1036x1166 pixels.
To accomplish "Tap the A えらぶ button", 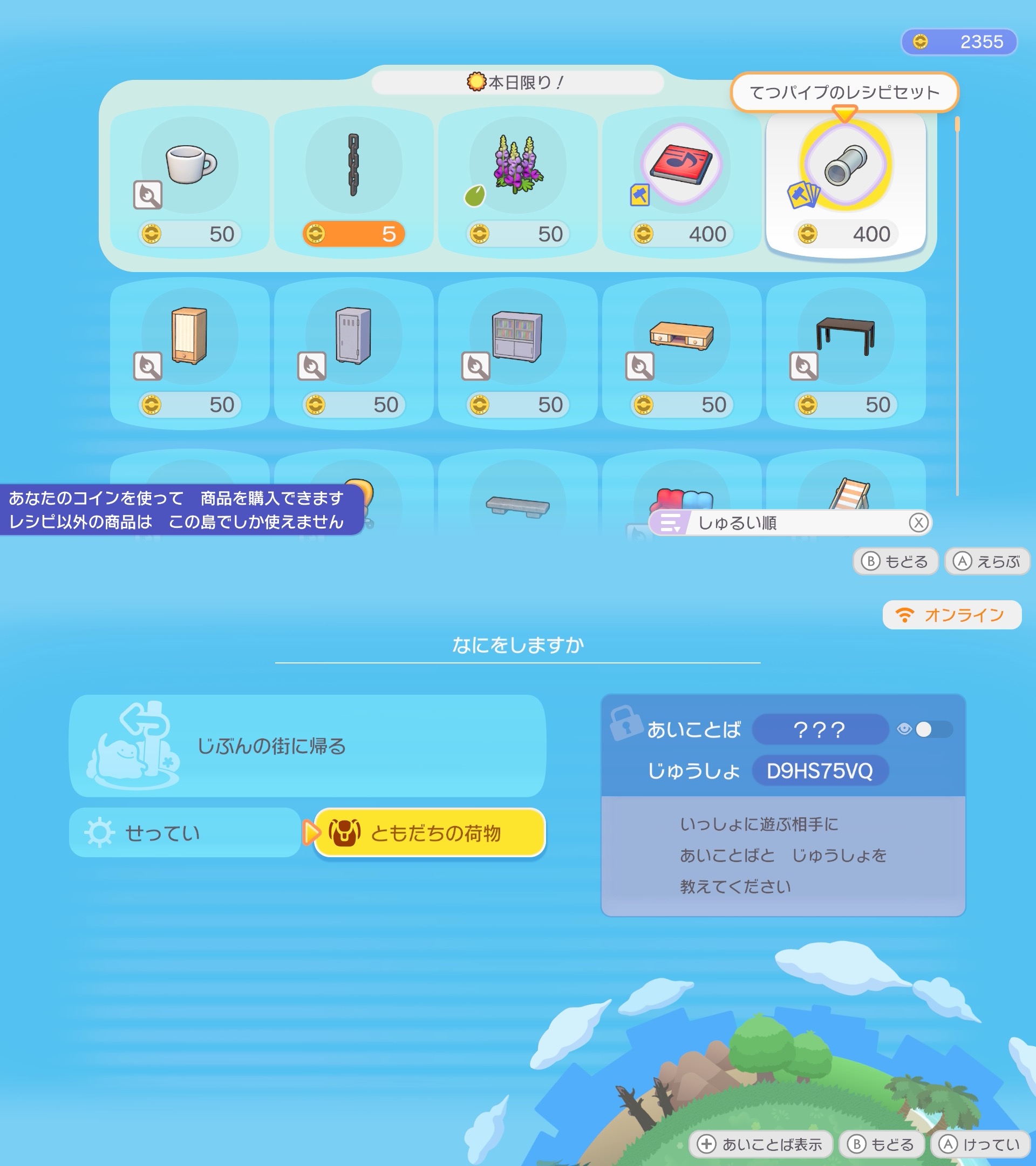I will coord(987,562).
